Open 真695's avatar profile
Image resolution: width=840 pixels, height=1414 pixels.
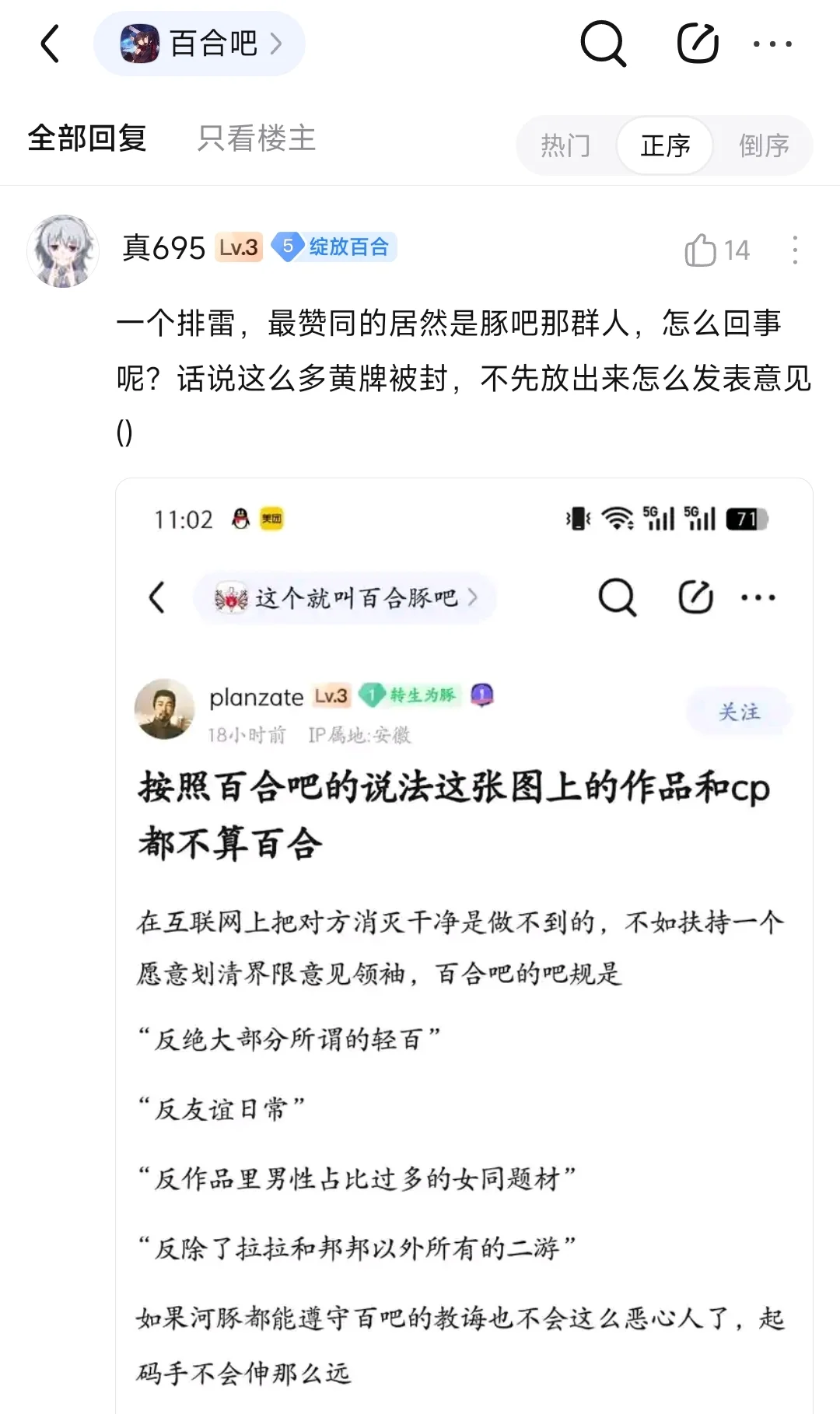pyautogui.click(x=63, y=251)
